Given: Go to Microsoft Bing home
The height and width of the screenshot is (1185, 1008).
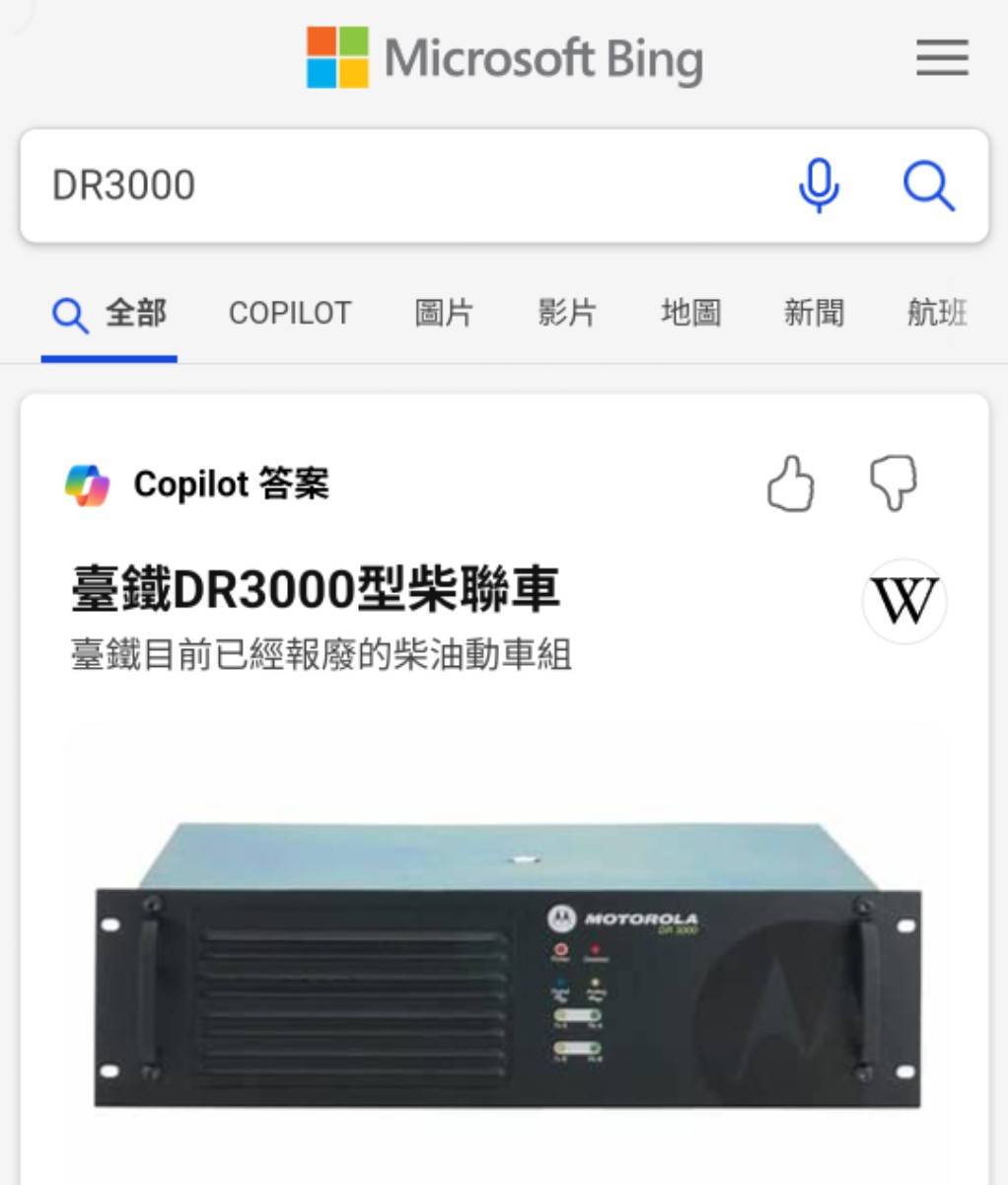Looking at the screenshot, I should coord(505,58).
